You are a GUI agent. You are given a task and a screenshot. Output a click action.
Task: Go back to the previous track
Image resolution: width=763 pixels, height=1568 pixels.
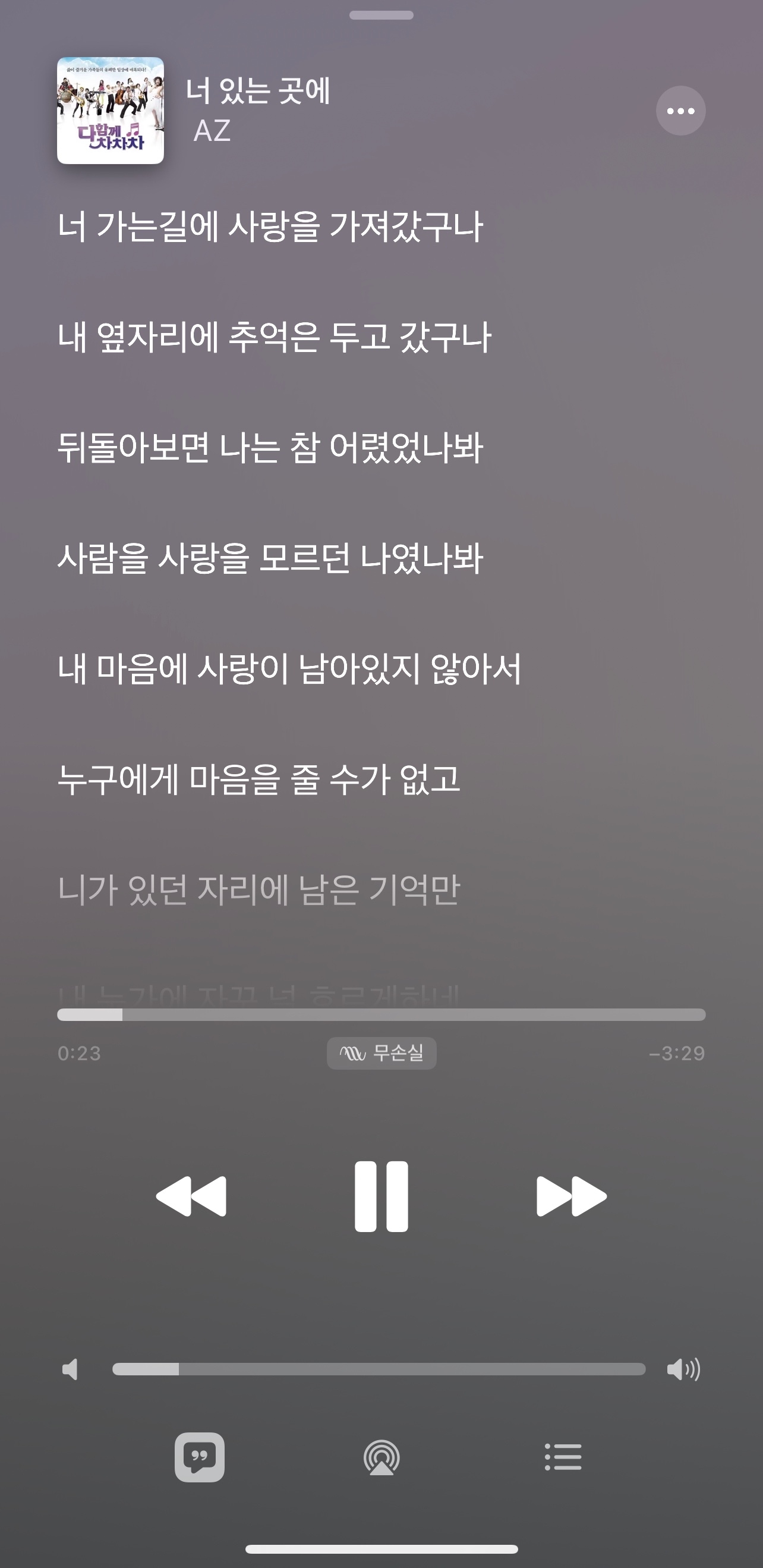coord(192,1196)
